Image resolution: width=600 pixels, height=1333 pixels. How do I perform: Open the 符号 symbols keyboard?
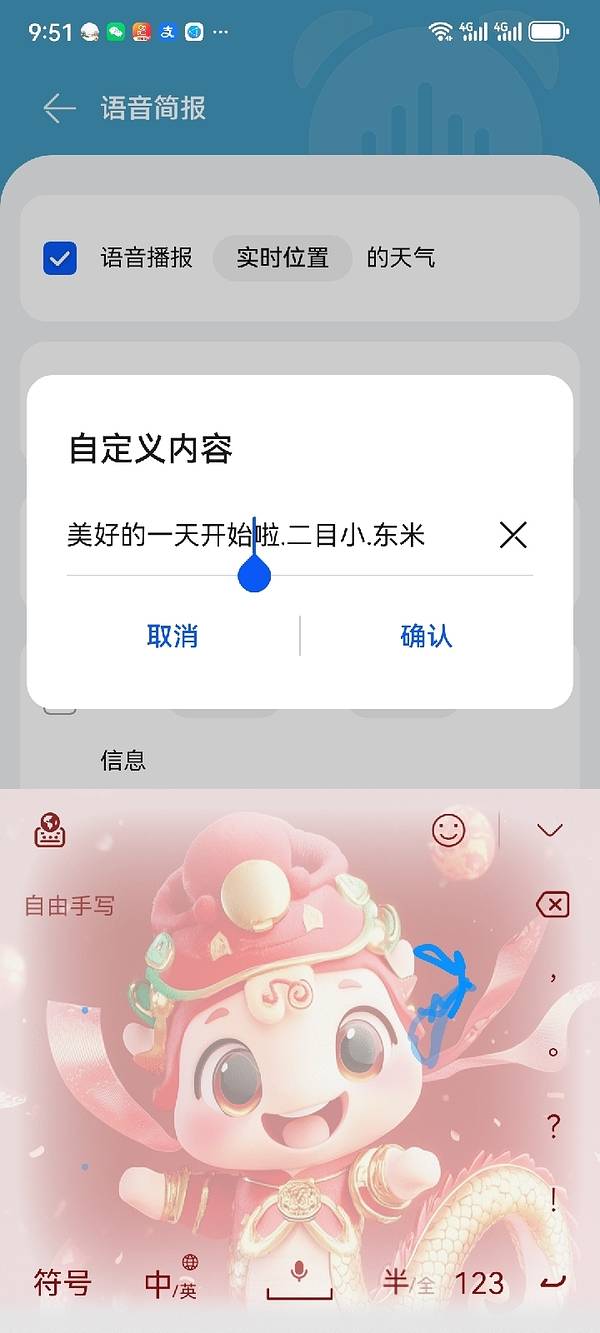click(62, 1283)
